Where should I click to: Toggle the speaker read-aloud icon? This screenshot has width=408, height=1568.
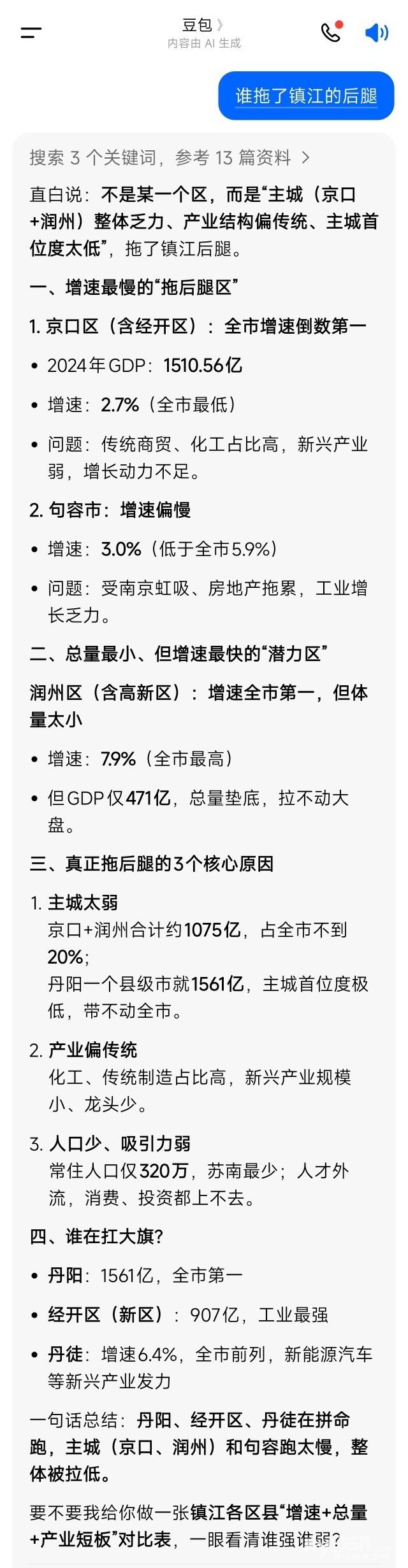[376, 32]
